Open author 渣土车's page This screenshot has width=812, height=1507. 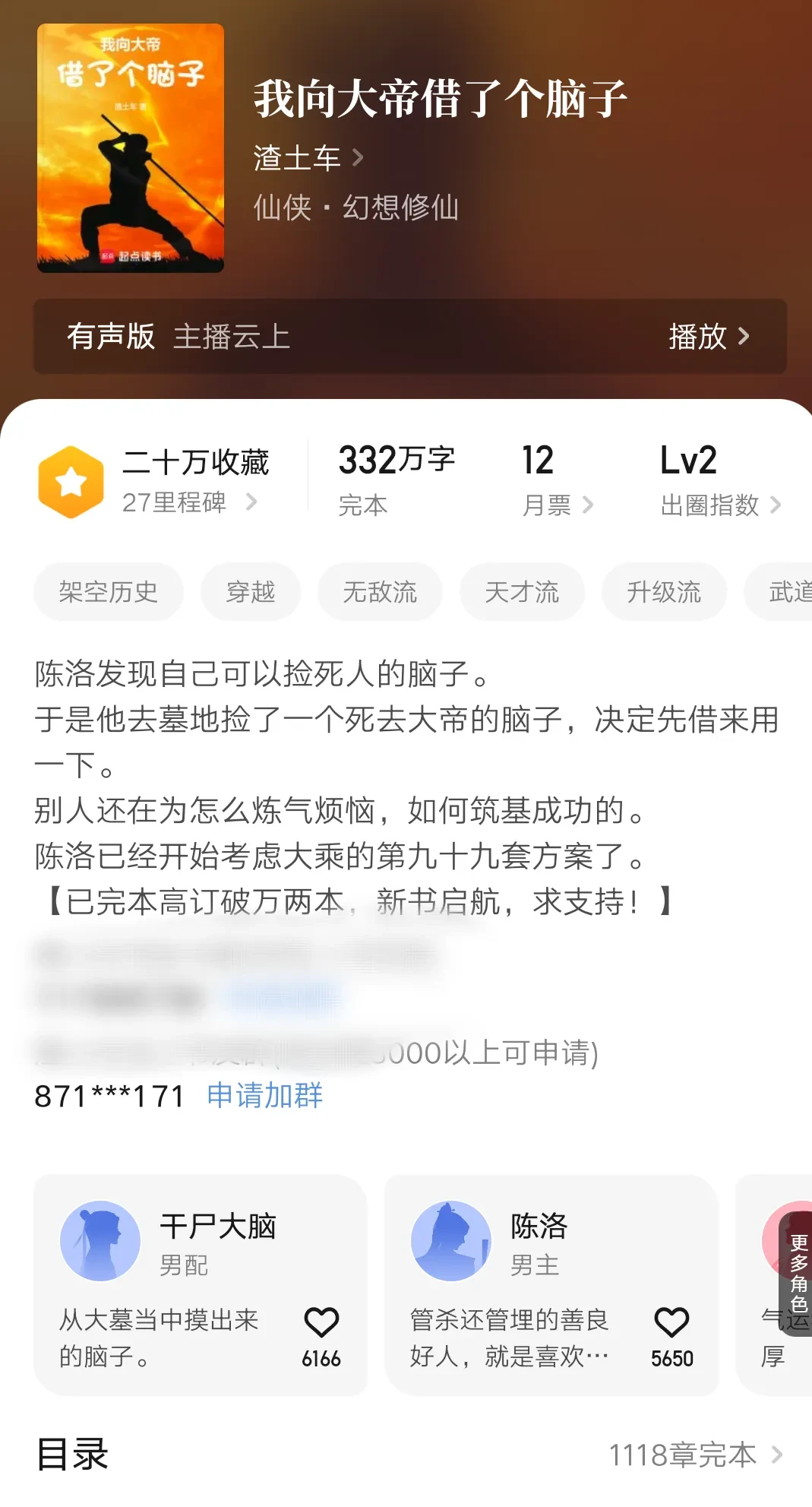pyautogui.click(x=308, y=158)
